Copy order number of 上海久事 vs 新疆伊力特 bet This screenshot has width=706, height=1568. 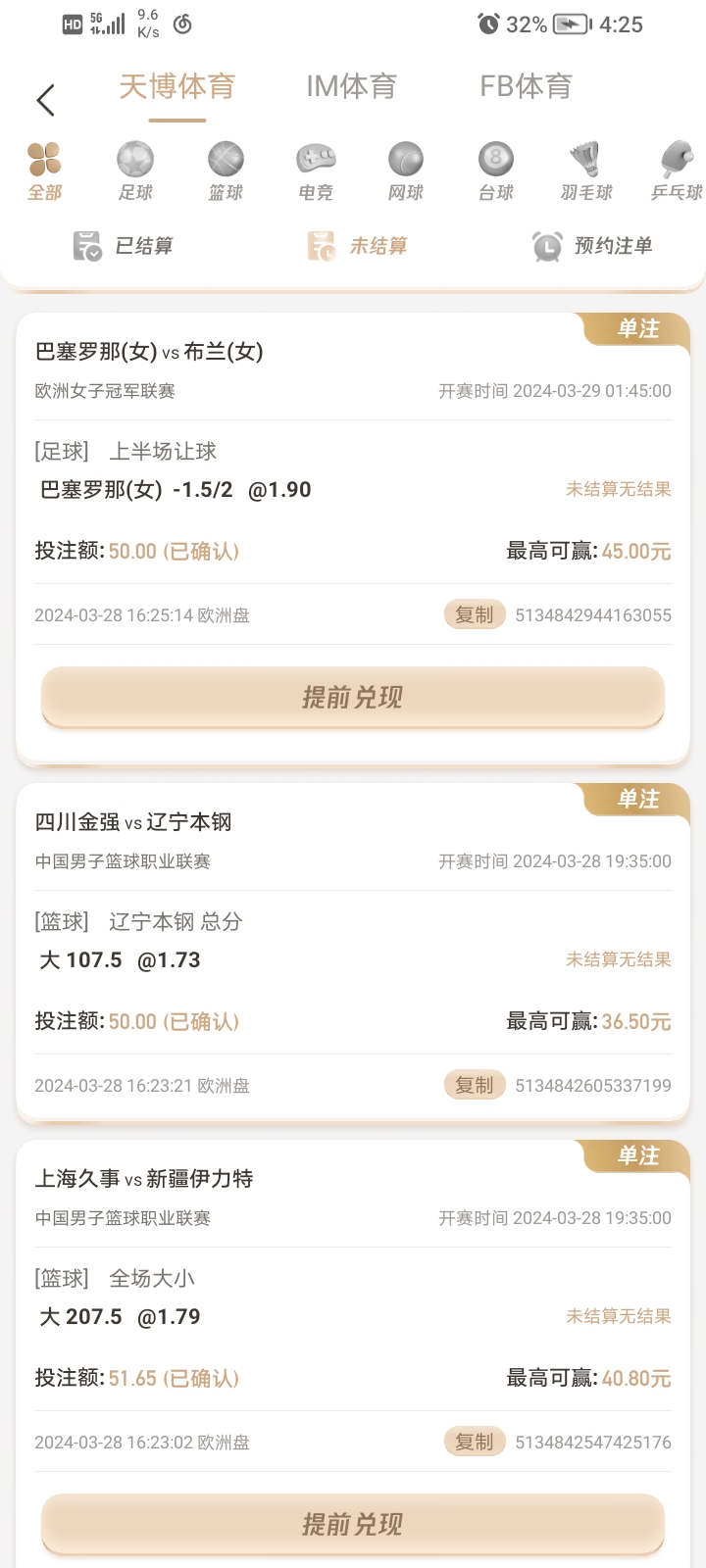tap(475, 1442)
